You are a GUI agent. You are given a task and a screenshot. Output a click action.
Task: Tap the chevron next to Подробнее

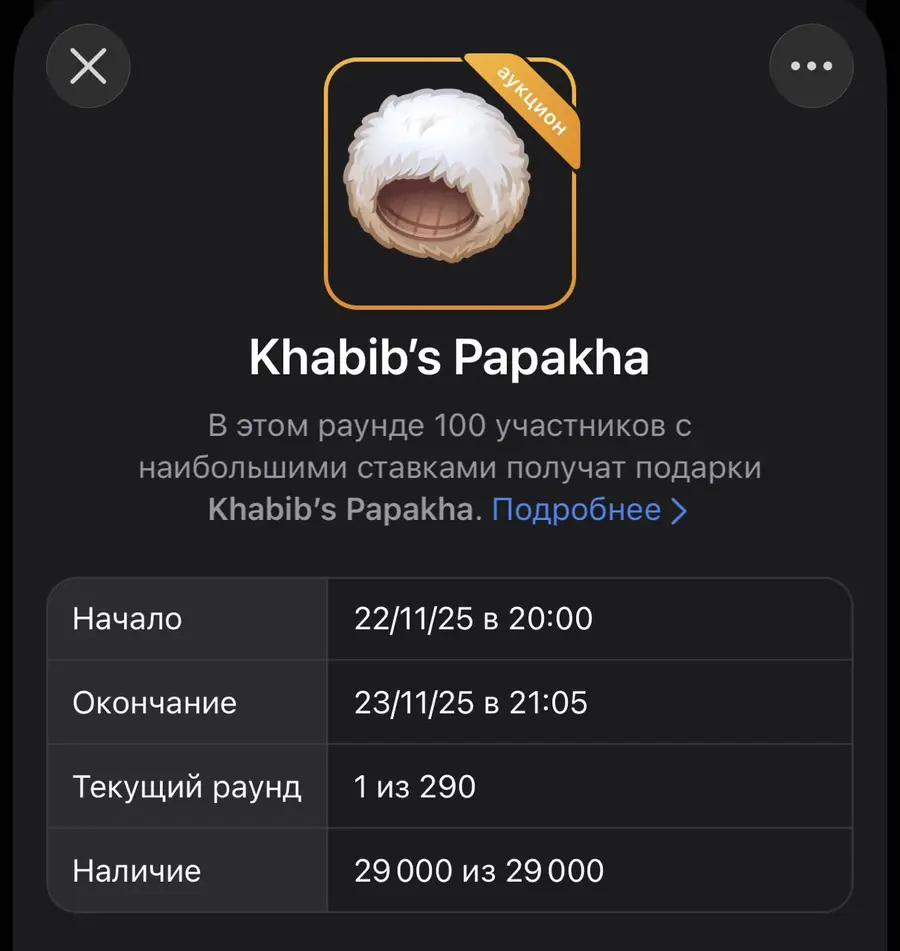(x=679, y=509)
